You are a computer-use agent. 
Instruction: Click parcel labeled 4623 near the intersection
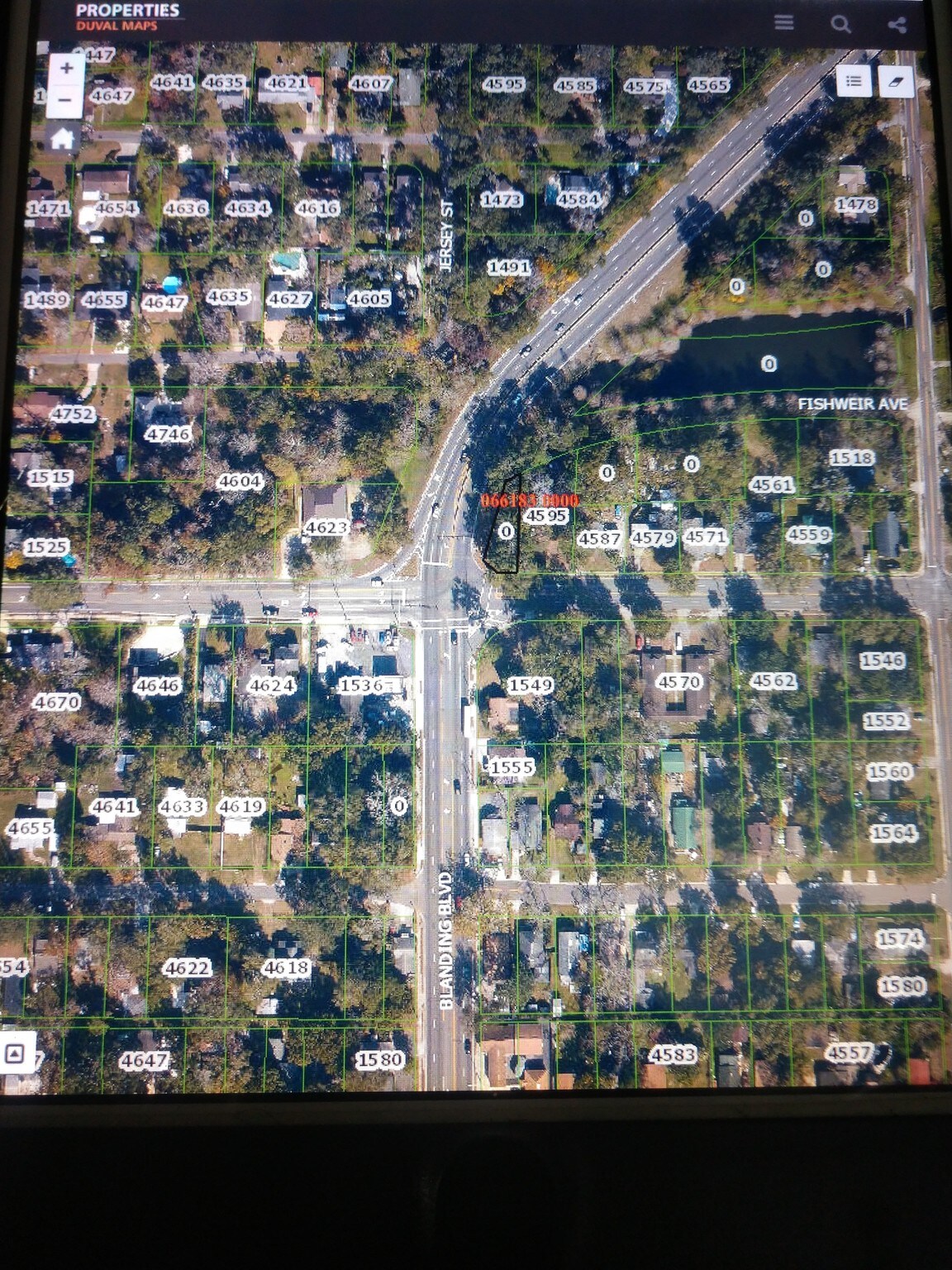coord(326,527)
